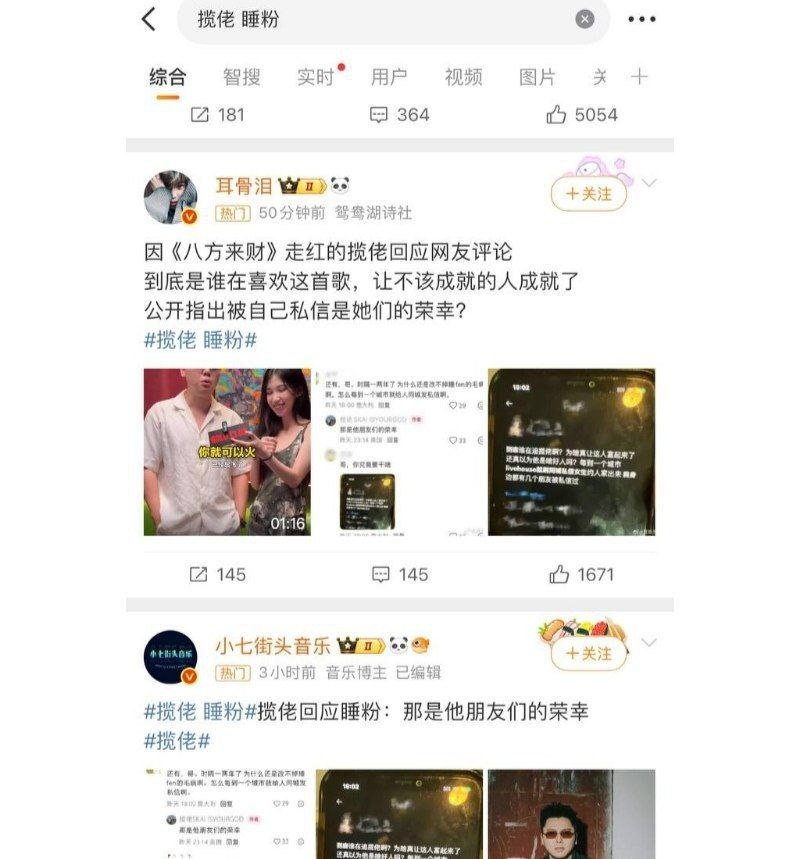Show the 图片 tab
The height and width of the screenshot is (859, 800).
(x=537, y=77)
